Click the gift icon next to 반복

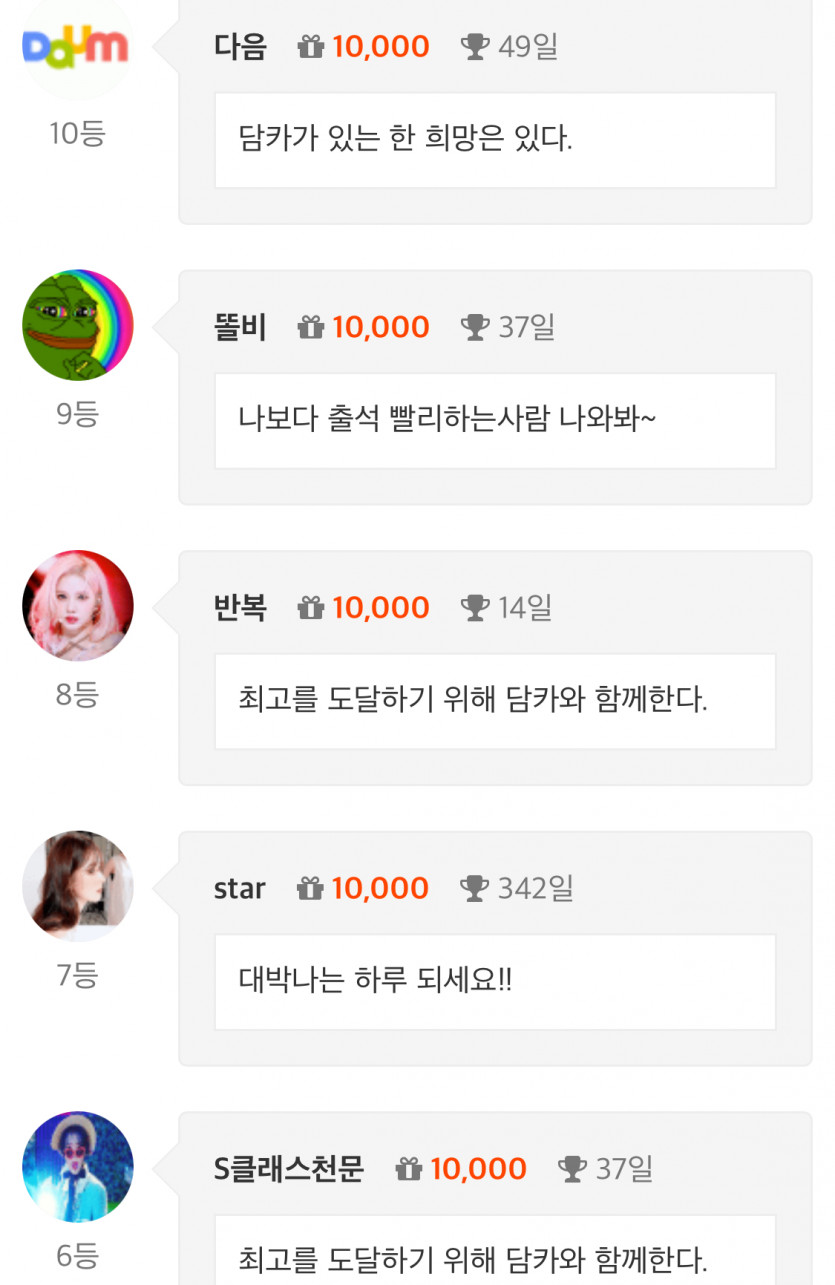pos(311,607)
